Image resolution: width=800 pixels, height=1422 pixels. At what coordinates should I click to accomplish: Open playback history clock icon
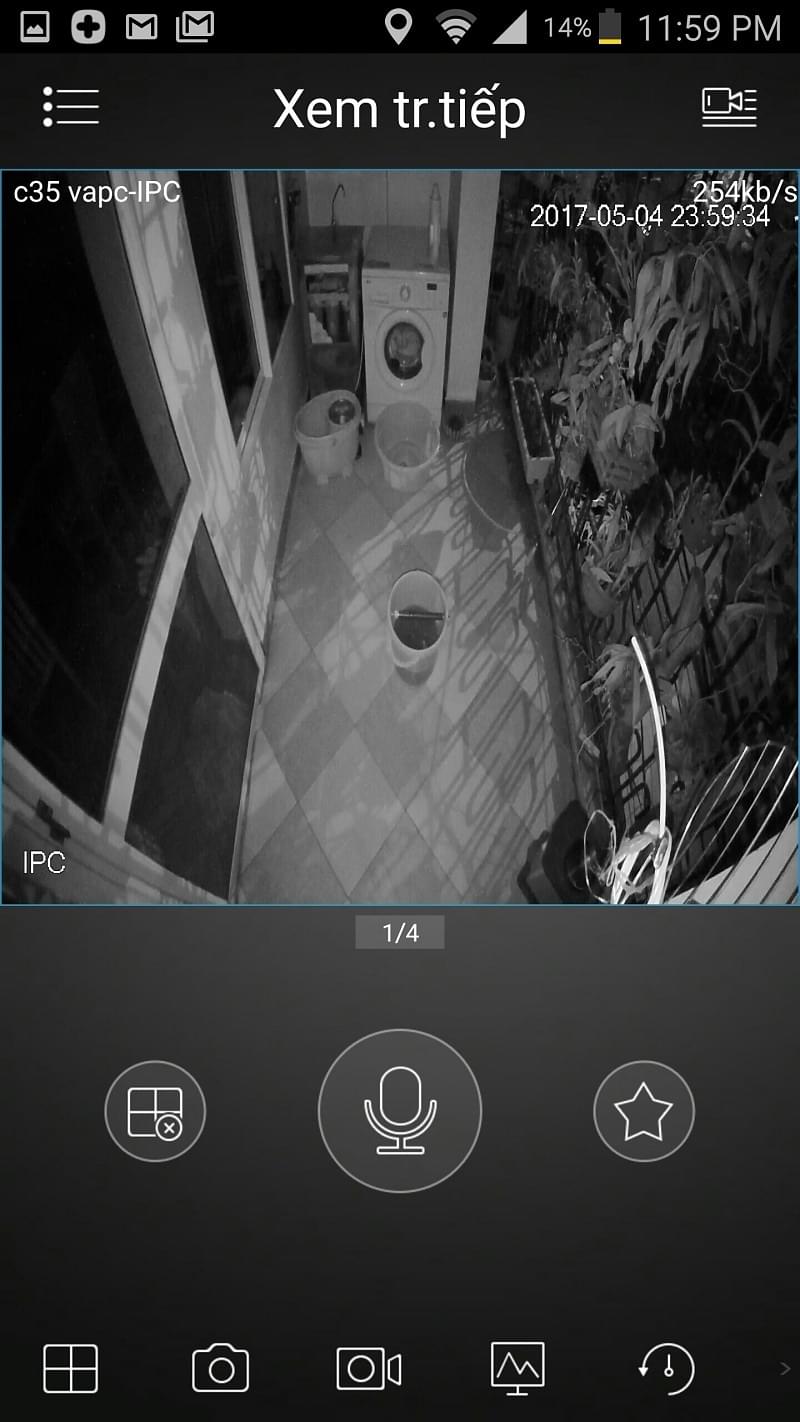[666, 1368]
